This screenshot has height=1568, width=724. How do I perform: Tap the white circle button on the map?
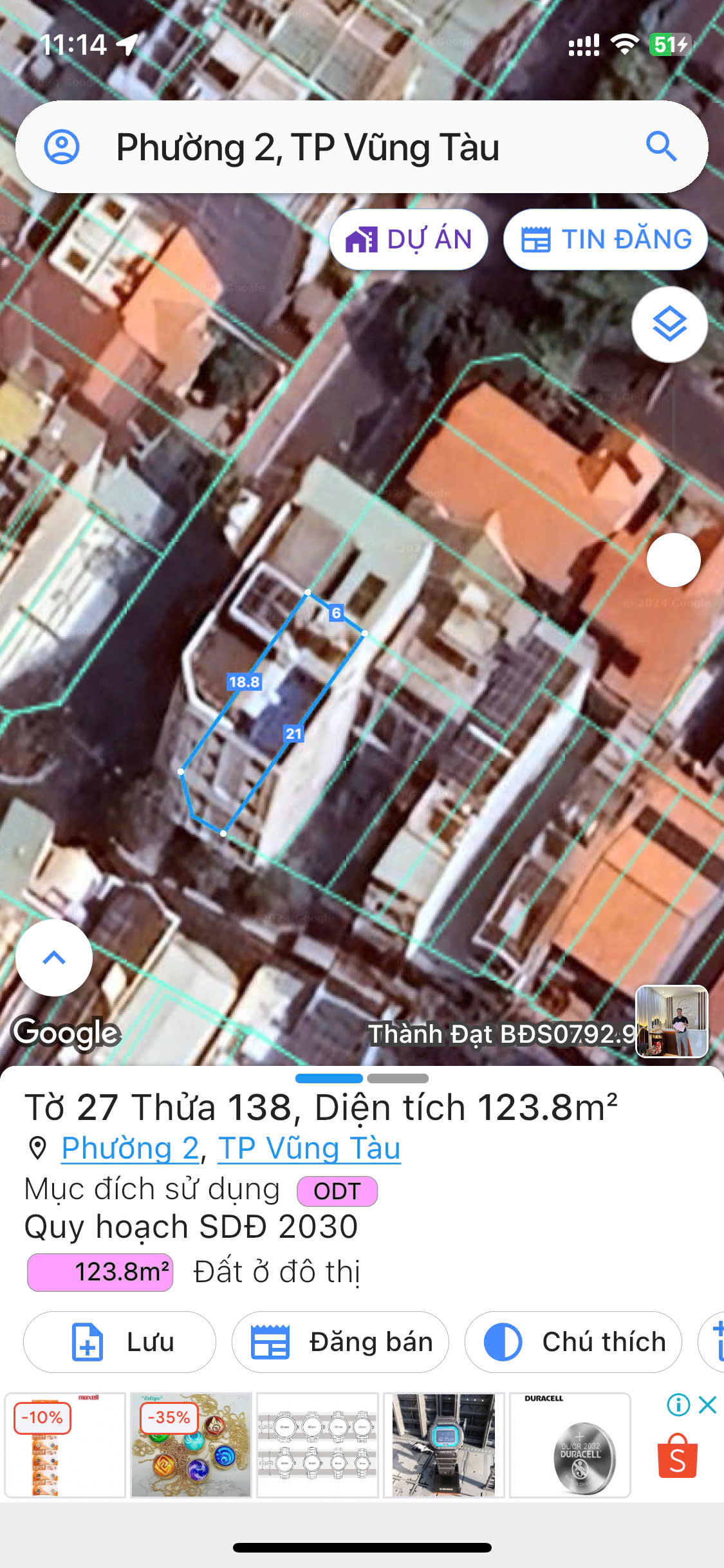tap(673, 560)
